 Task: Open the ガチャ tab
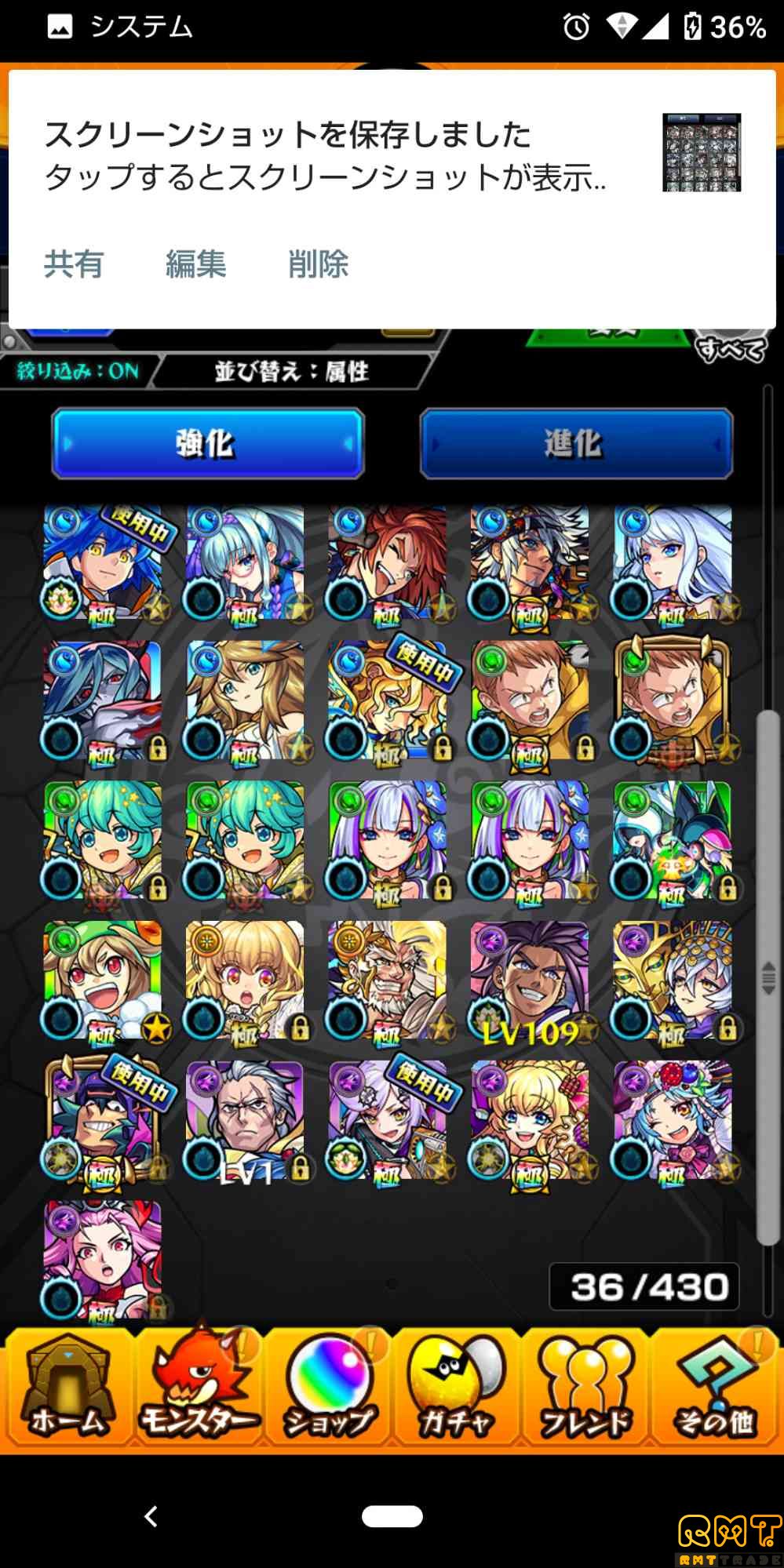pyautogui.click(x=457, y=1390)
